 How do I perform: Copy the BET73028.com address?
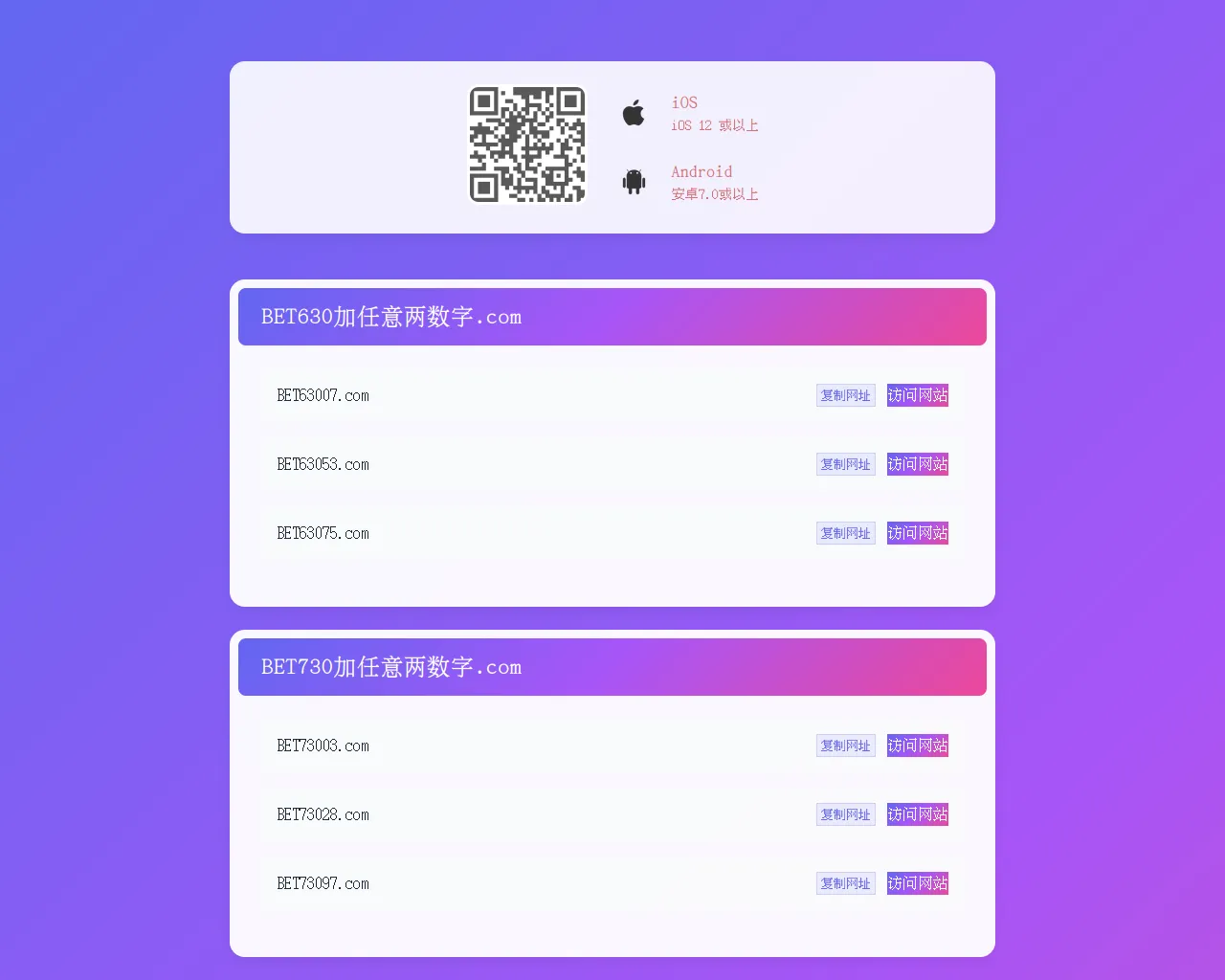pyautogui.click(x=845, y=814)
